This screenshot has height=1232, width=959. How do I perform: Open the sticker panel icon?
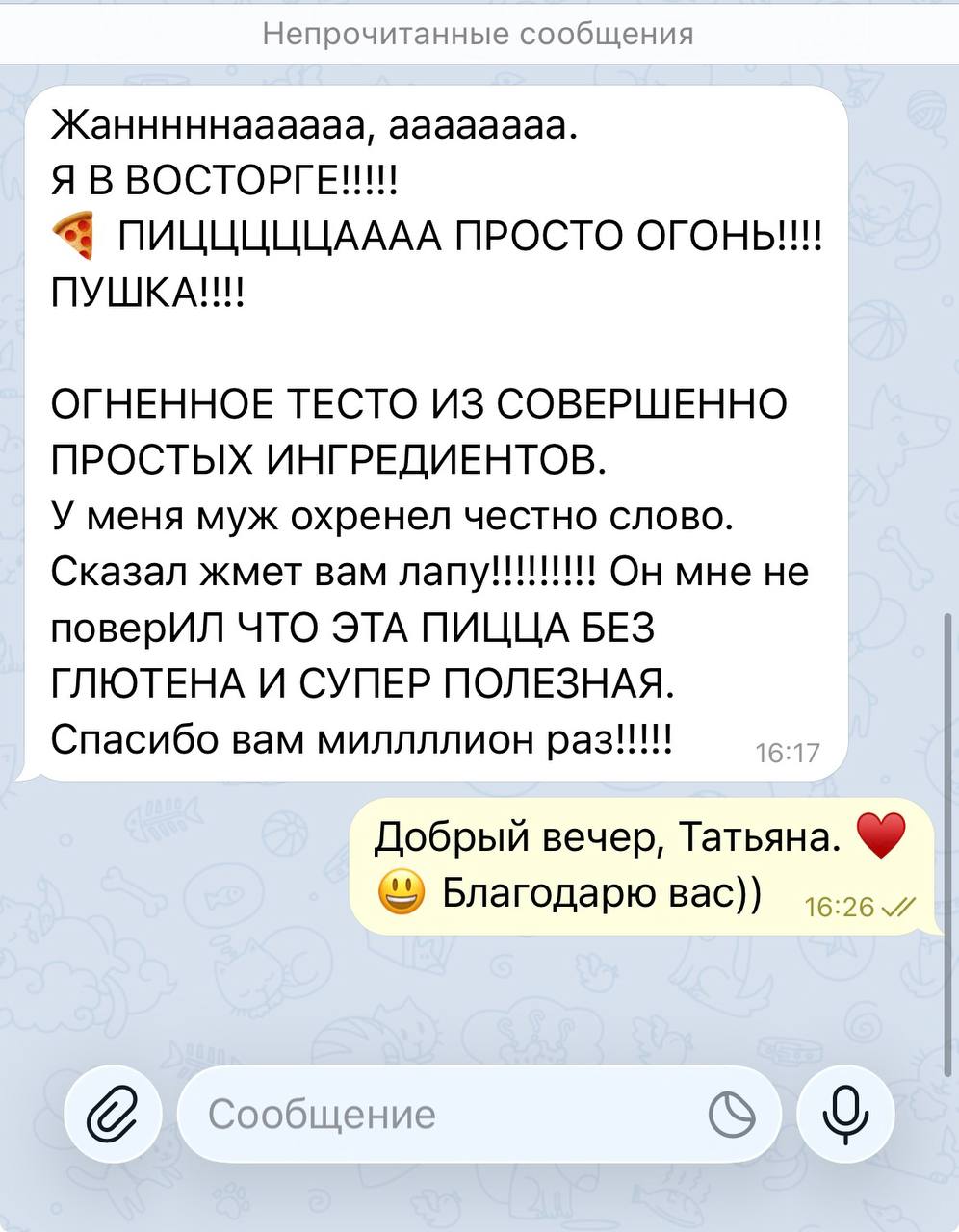(x=732, y=1116)
